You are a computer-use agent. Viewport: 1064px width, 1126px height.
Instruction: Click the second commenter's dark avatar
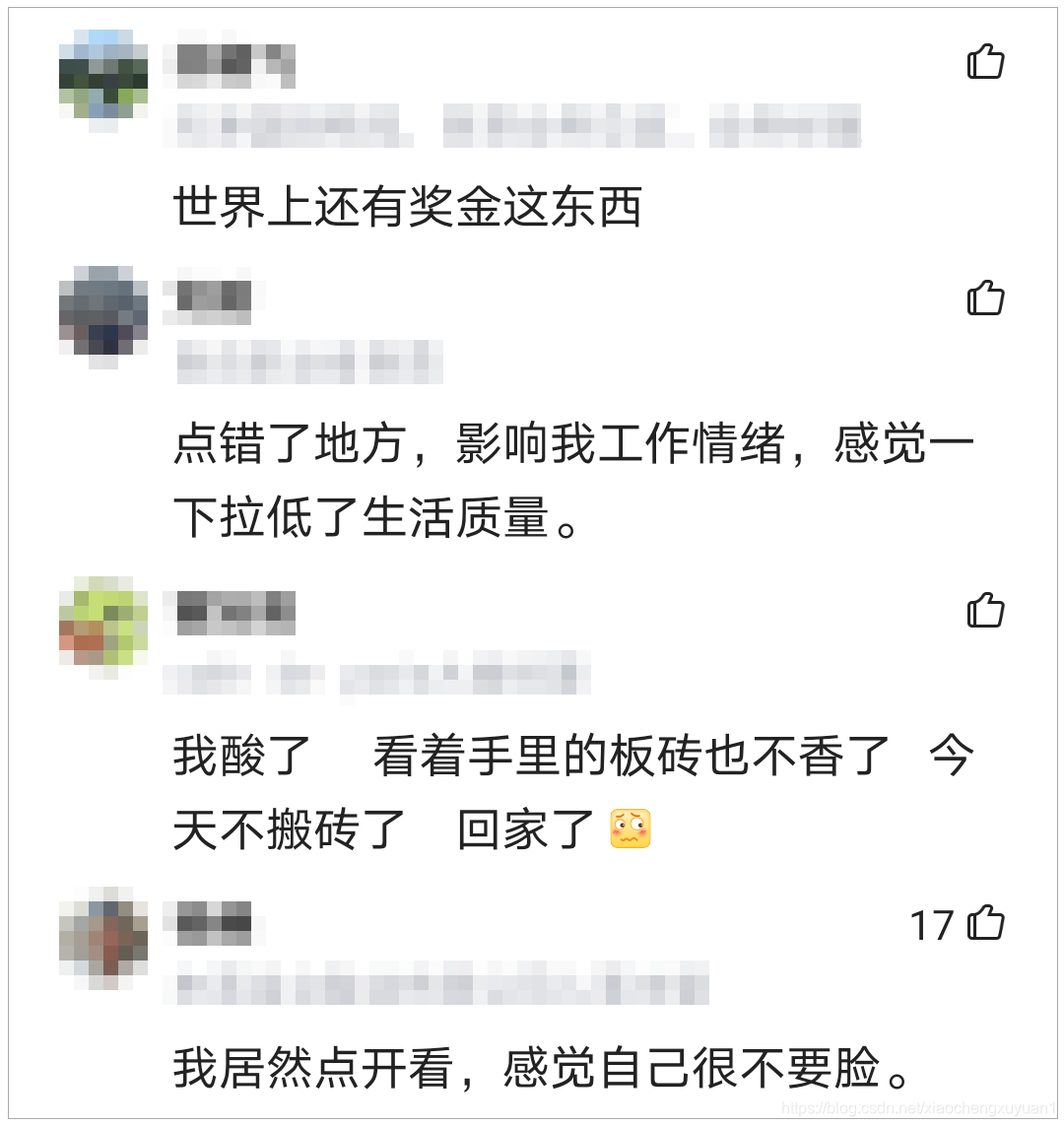coord(101,317)
